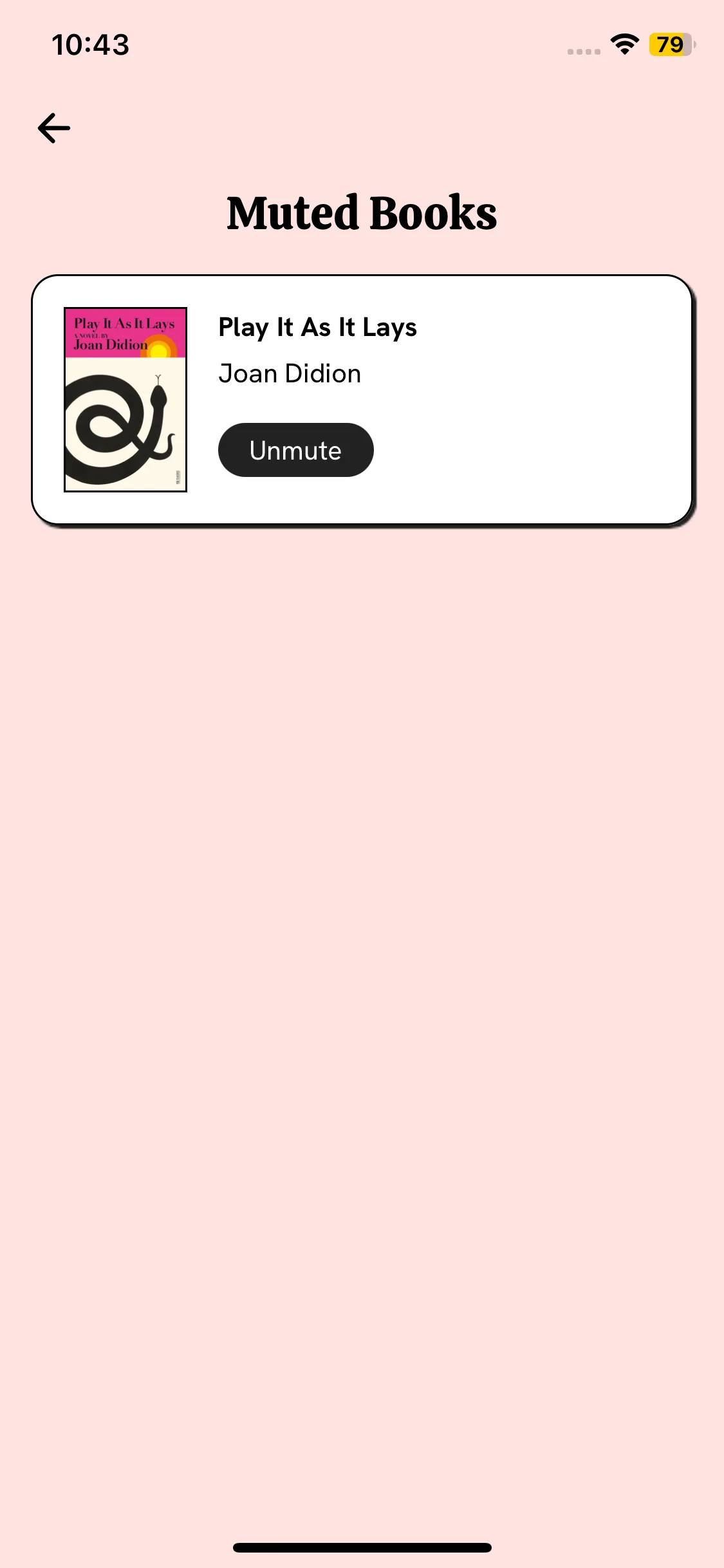Open the Play It As It Lays book cover

click(125, 400)
